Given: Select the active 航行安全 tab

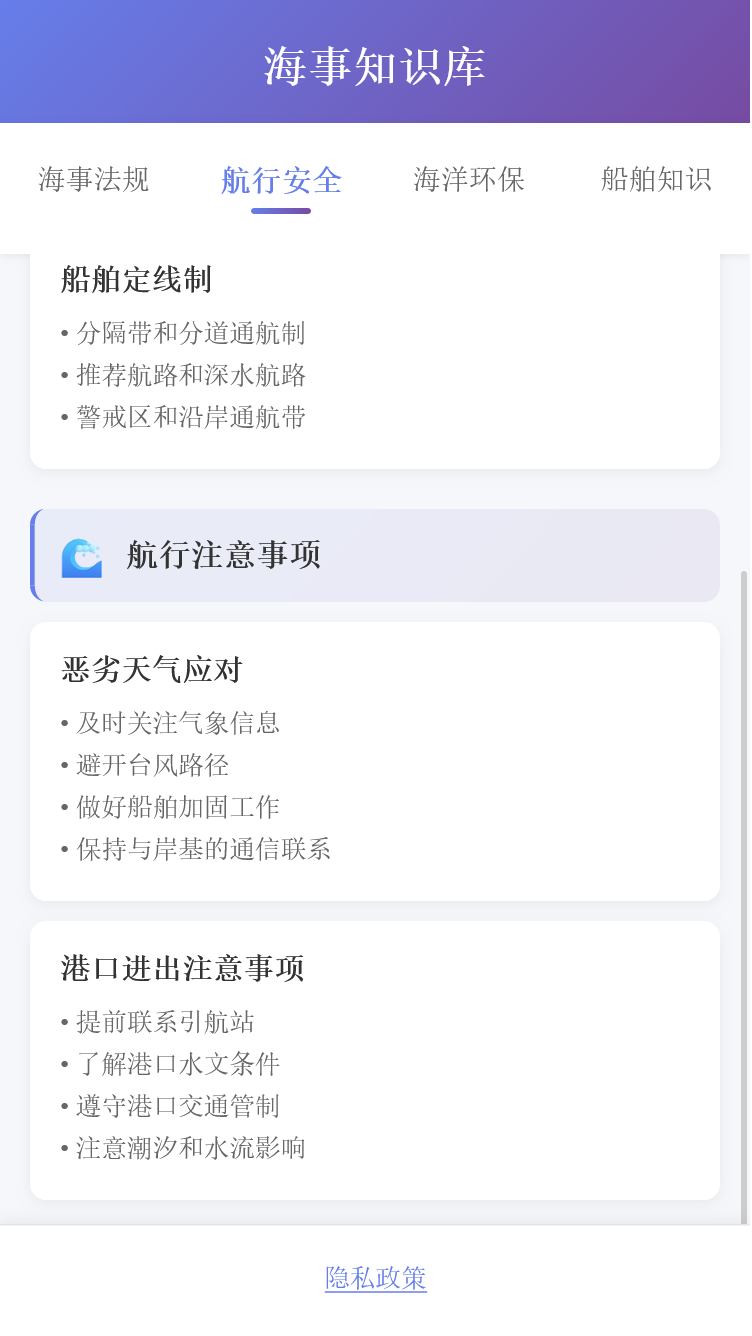Looking at the screenshot, I should [281, 180].
